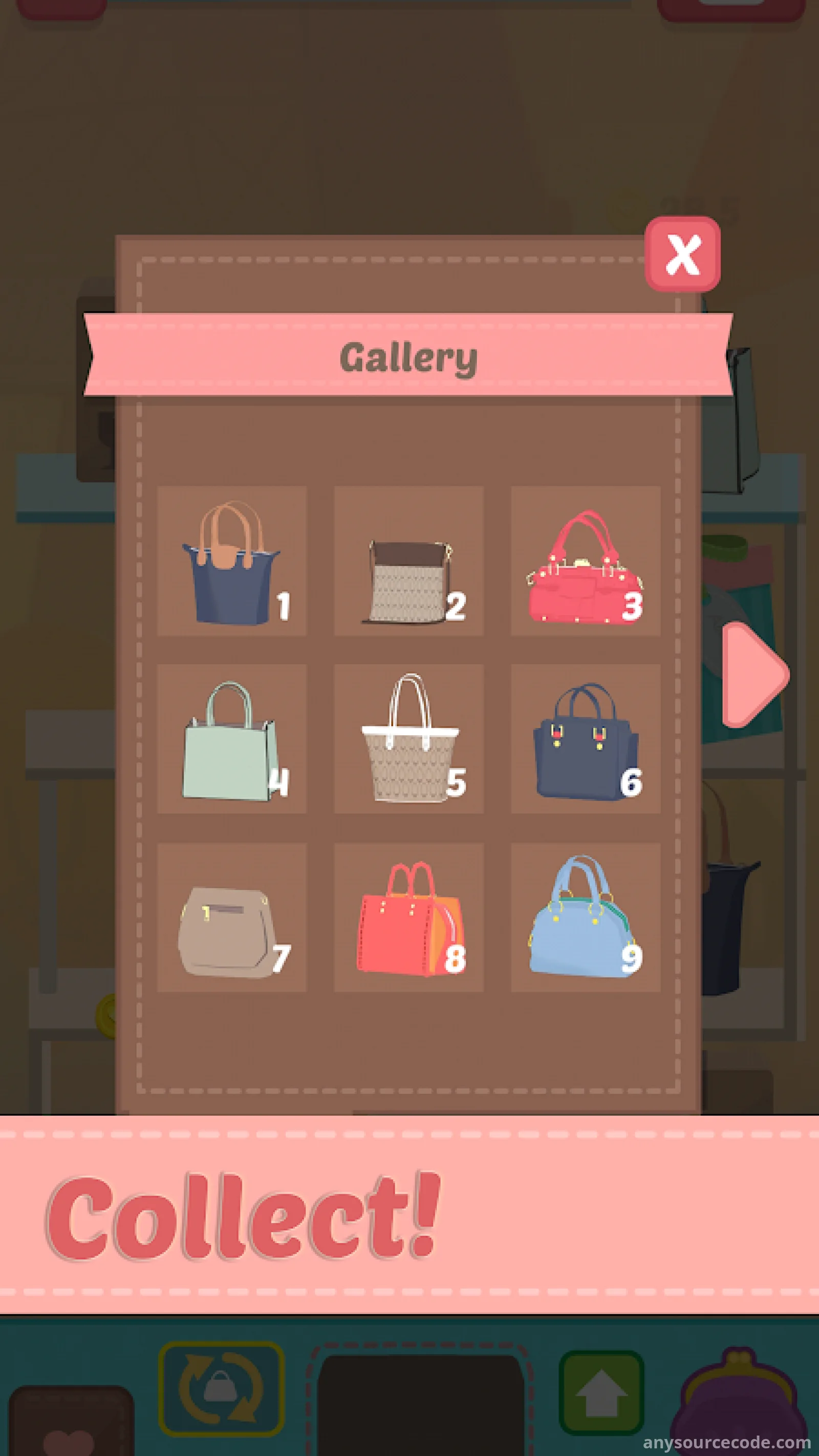
Task: Open bag number 2 in the gallery
Action: pos(408,561)
